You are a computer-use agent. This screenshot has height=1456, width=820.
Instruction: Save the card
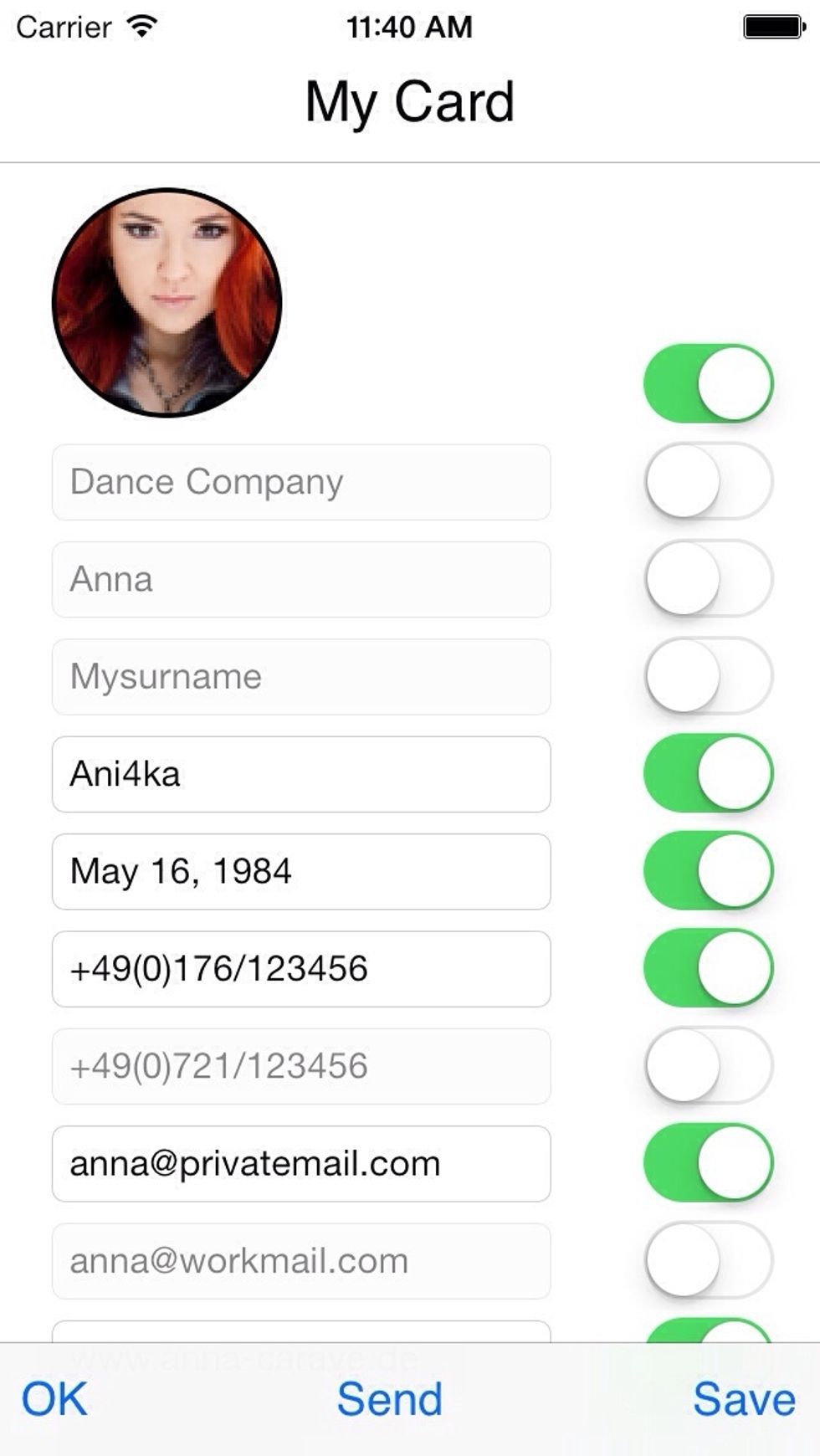click(743, 1399)
